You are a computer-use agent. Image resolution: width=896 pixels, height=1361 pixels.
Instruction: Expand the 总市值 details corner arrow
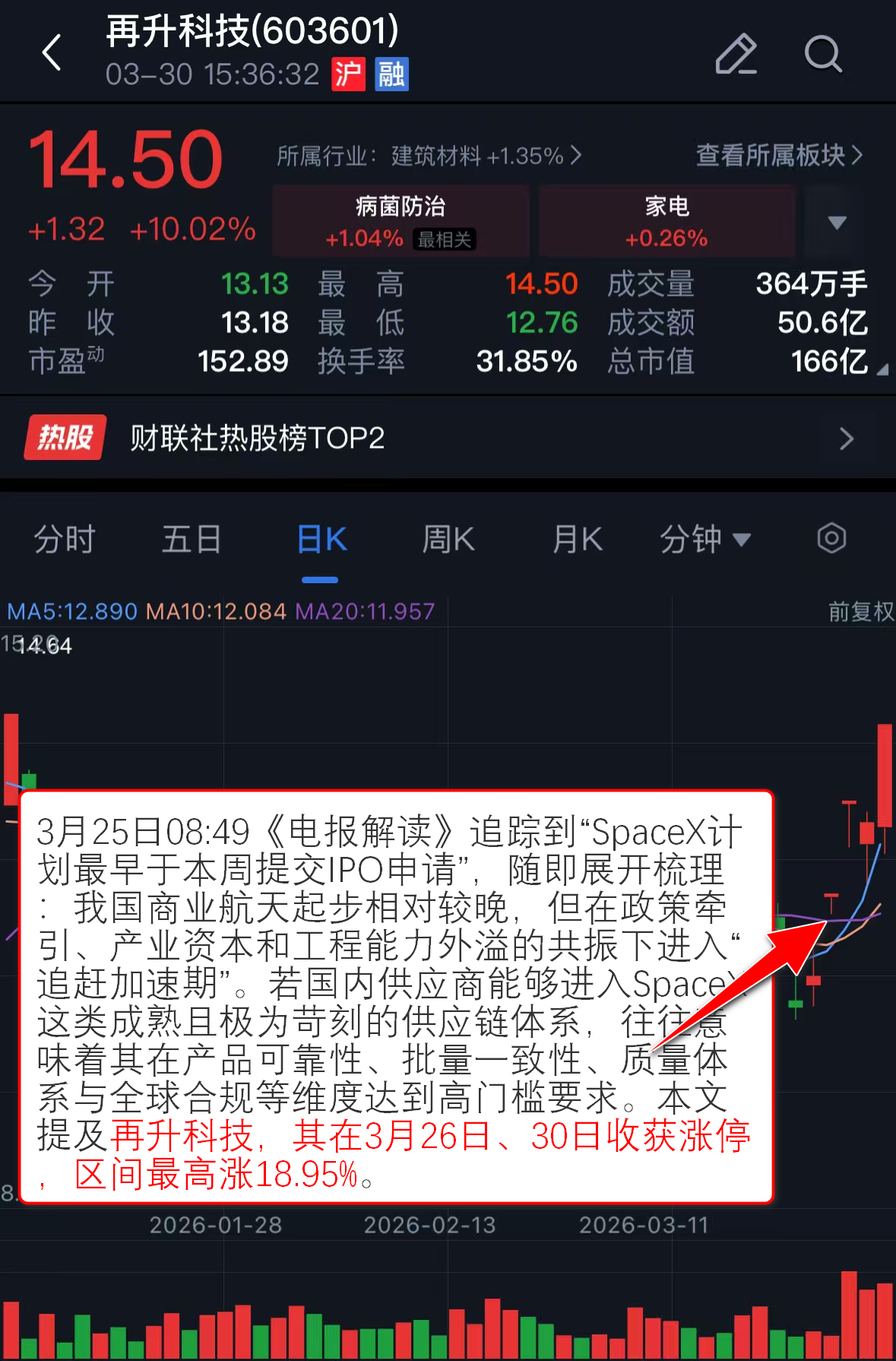882,370
